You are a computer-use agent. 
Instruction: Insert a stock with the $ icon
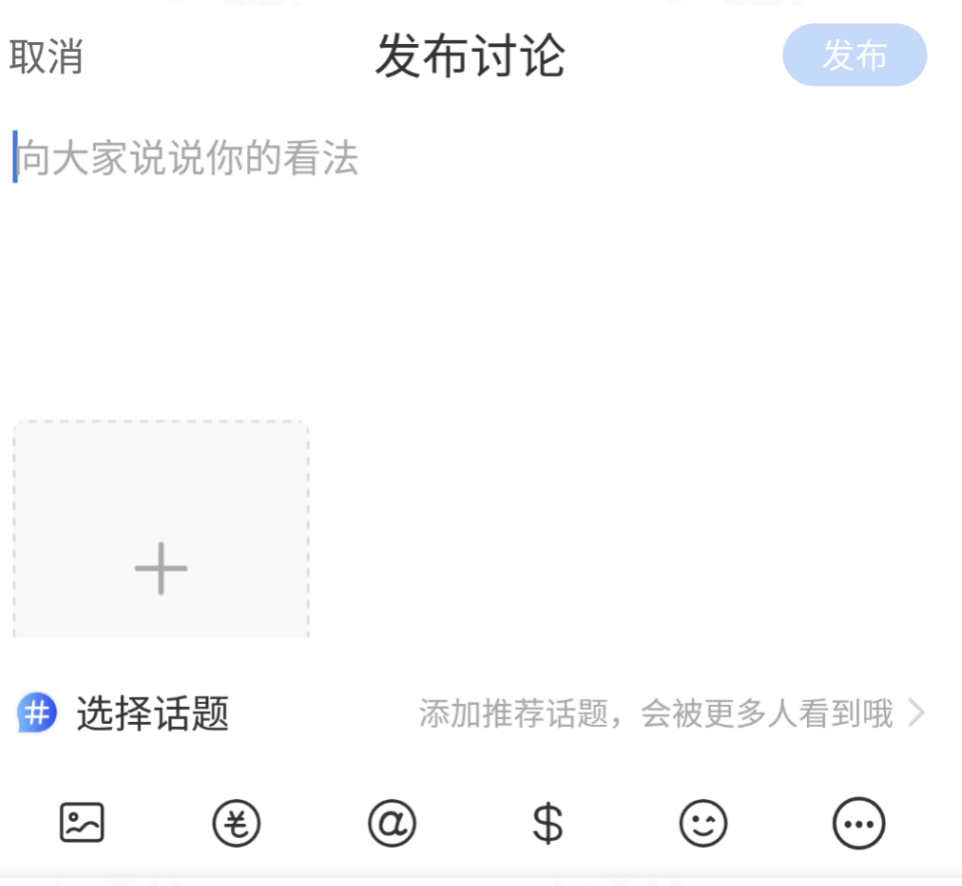point(547,825)
